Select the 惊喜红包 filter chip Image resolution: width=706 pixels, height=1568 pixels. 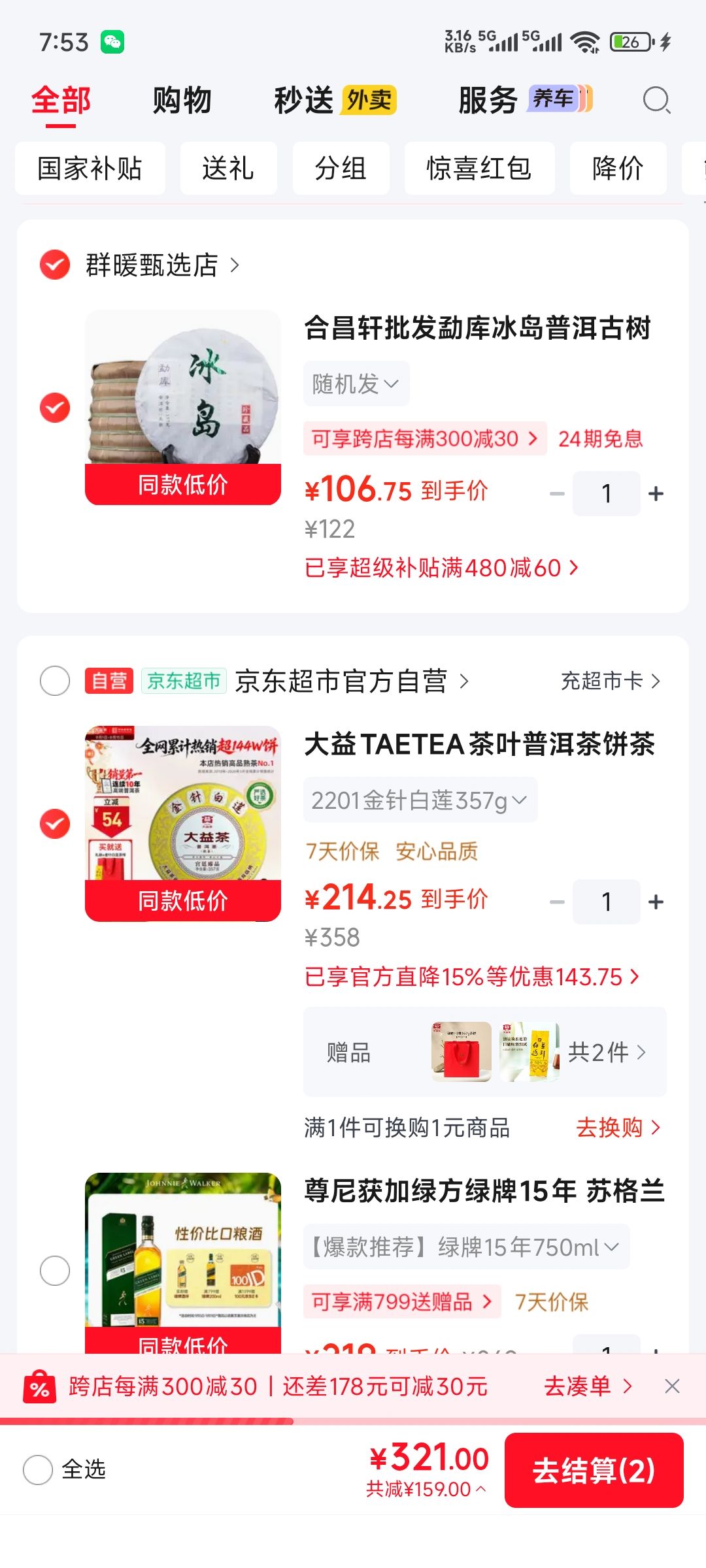pos(479,169)
